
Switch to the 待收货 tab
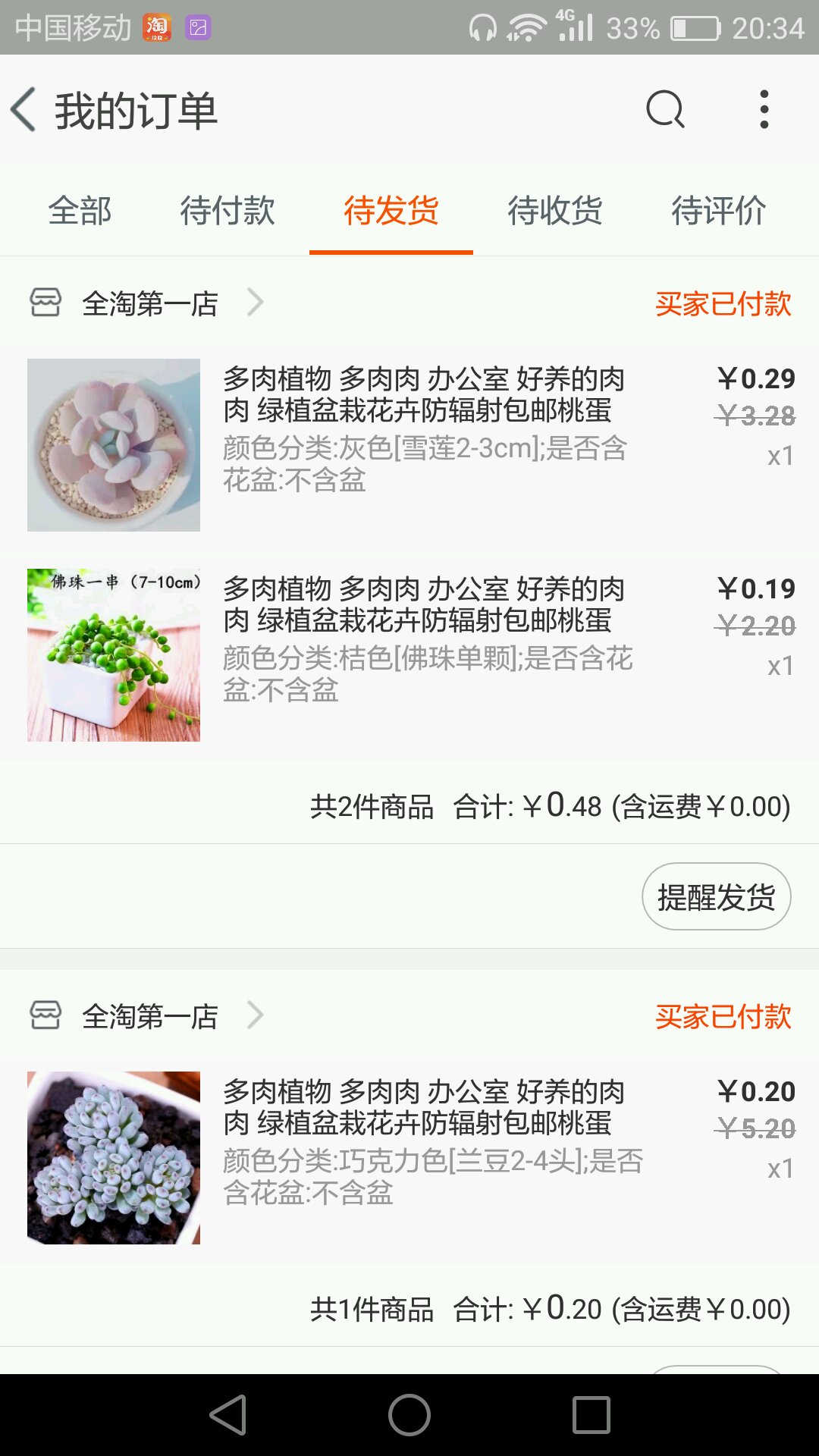pos(555,210)
